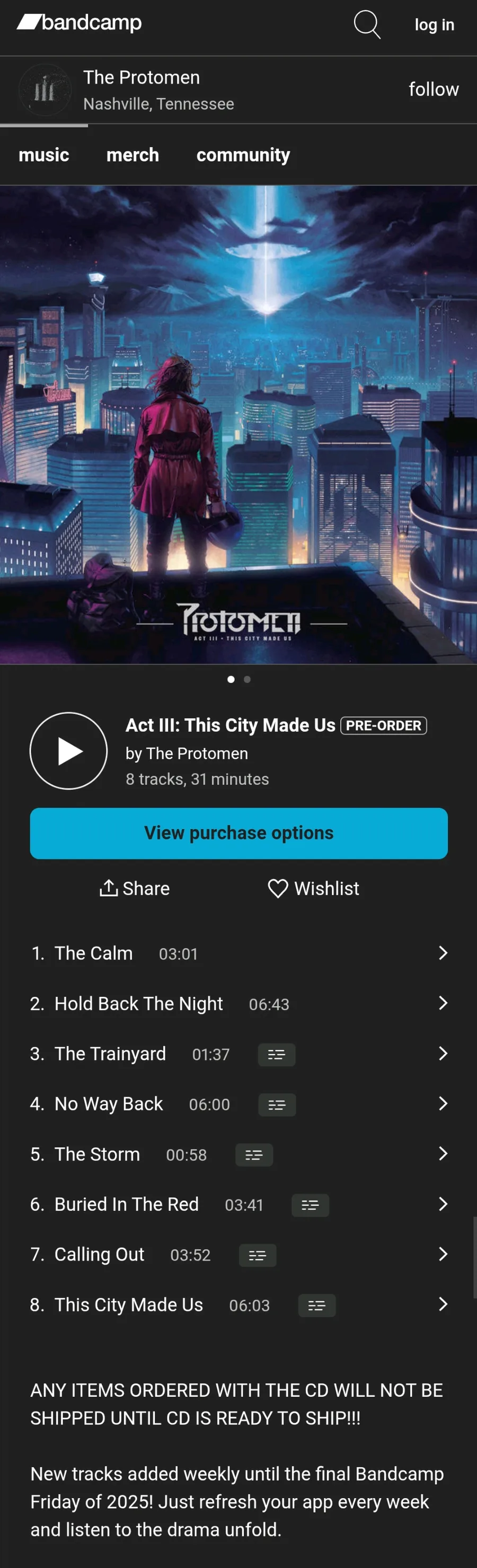
Task: Play the album Act III
Action: (x=69, y=750)
